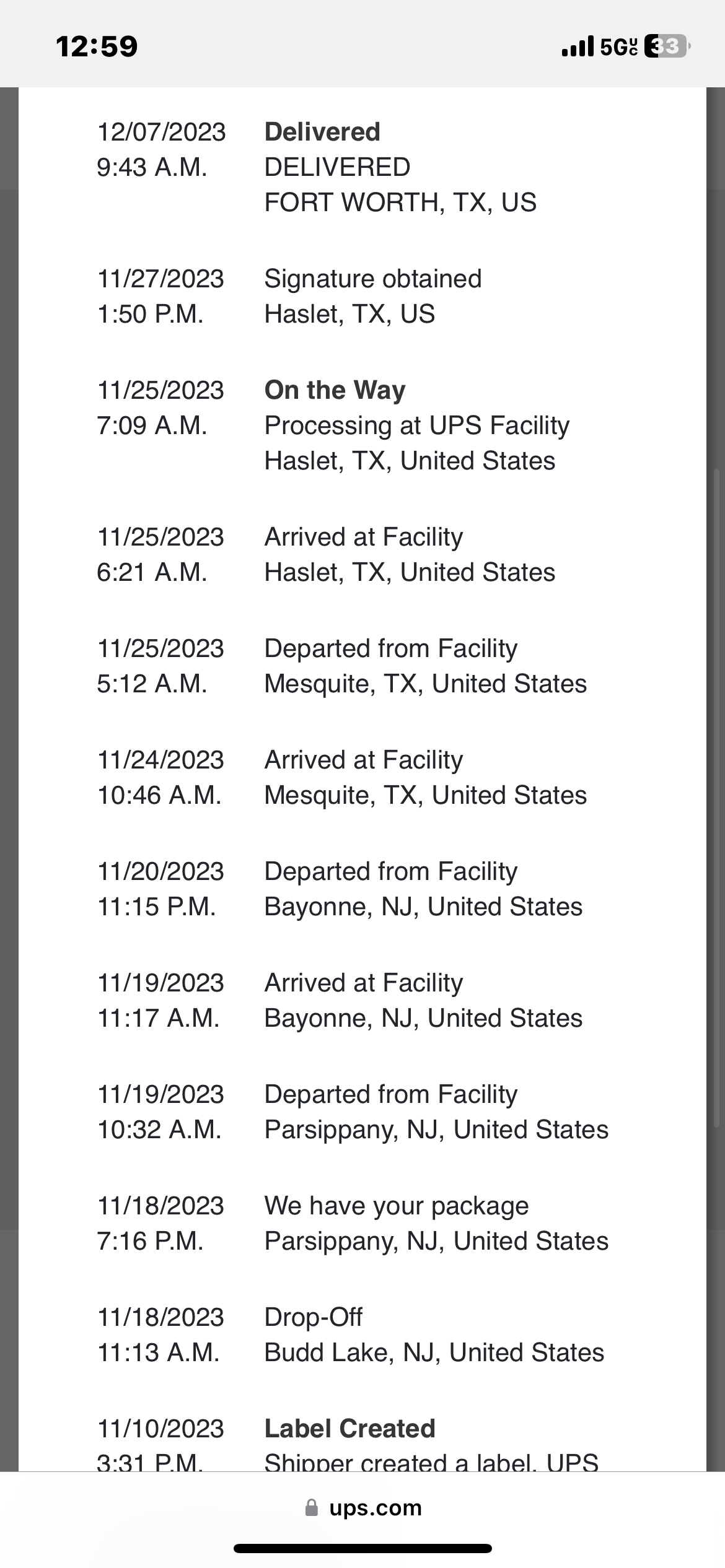
Task: Select the Signature obtained event
Action: [372, 279]
